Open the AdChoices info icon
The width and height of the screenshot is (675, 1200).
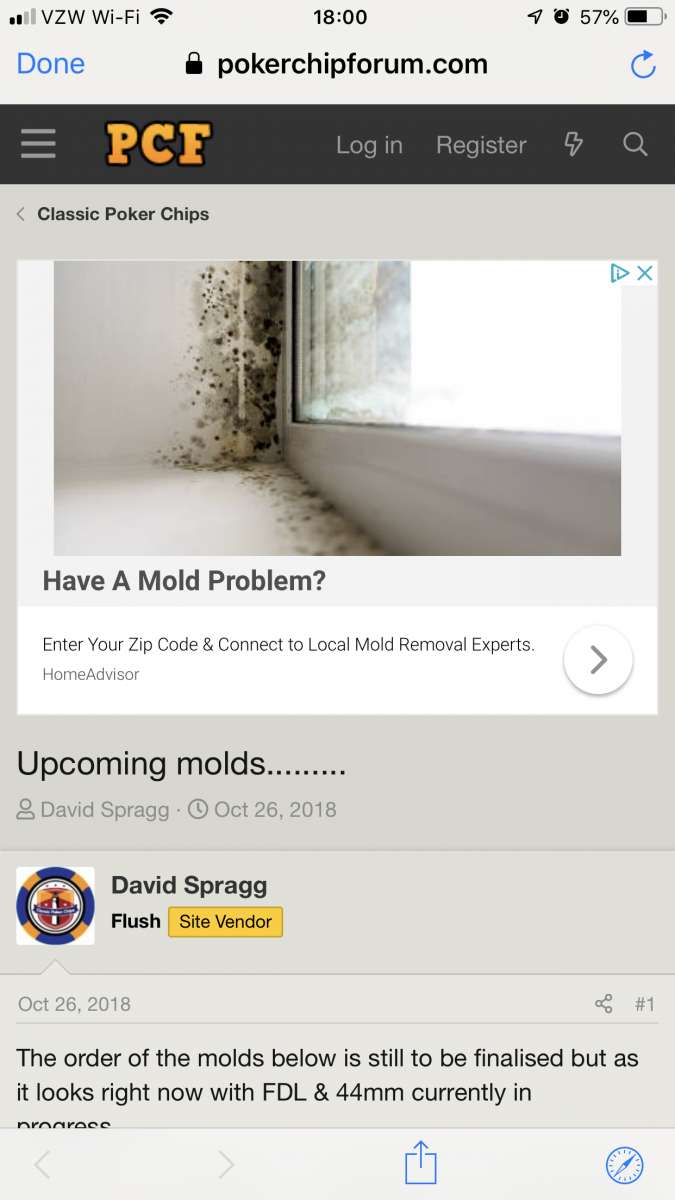[x=620, y=273]
